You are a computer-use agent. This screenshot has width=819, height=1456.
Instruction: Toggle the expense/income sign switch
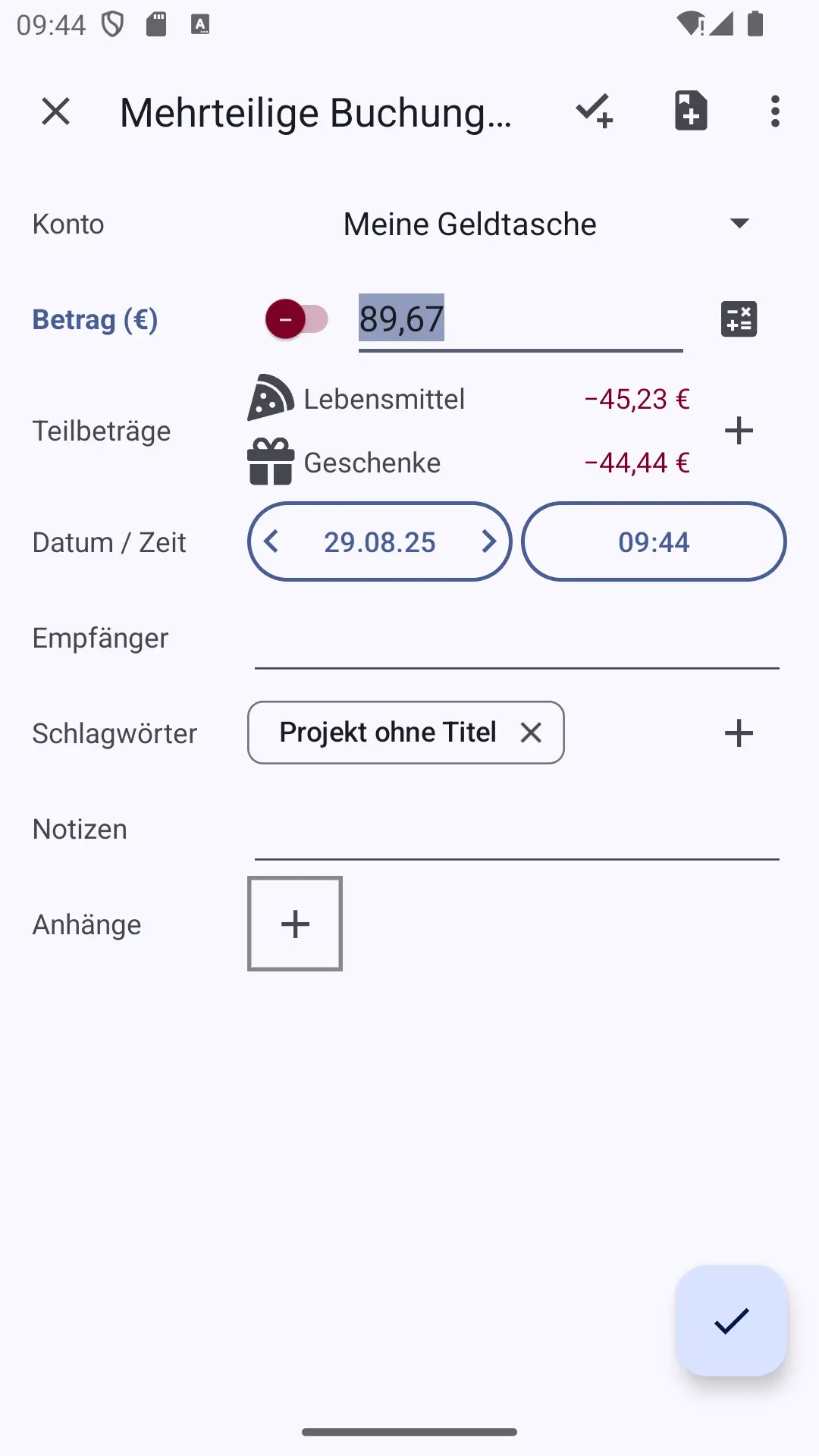point(297,319)
